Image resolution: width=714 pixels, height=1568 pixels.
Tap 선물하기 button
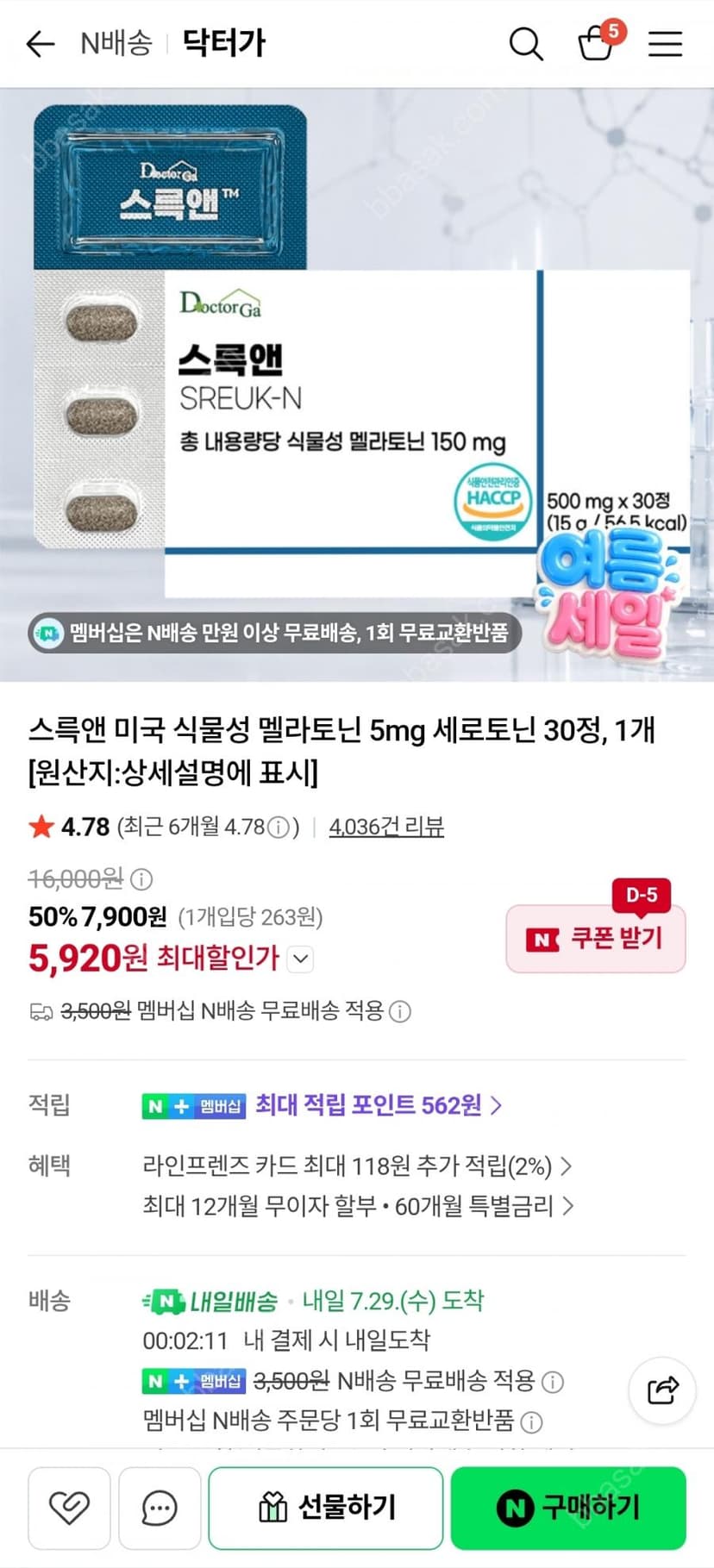(326, 1508)
